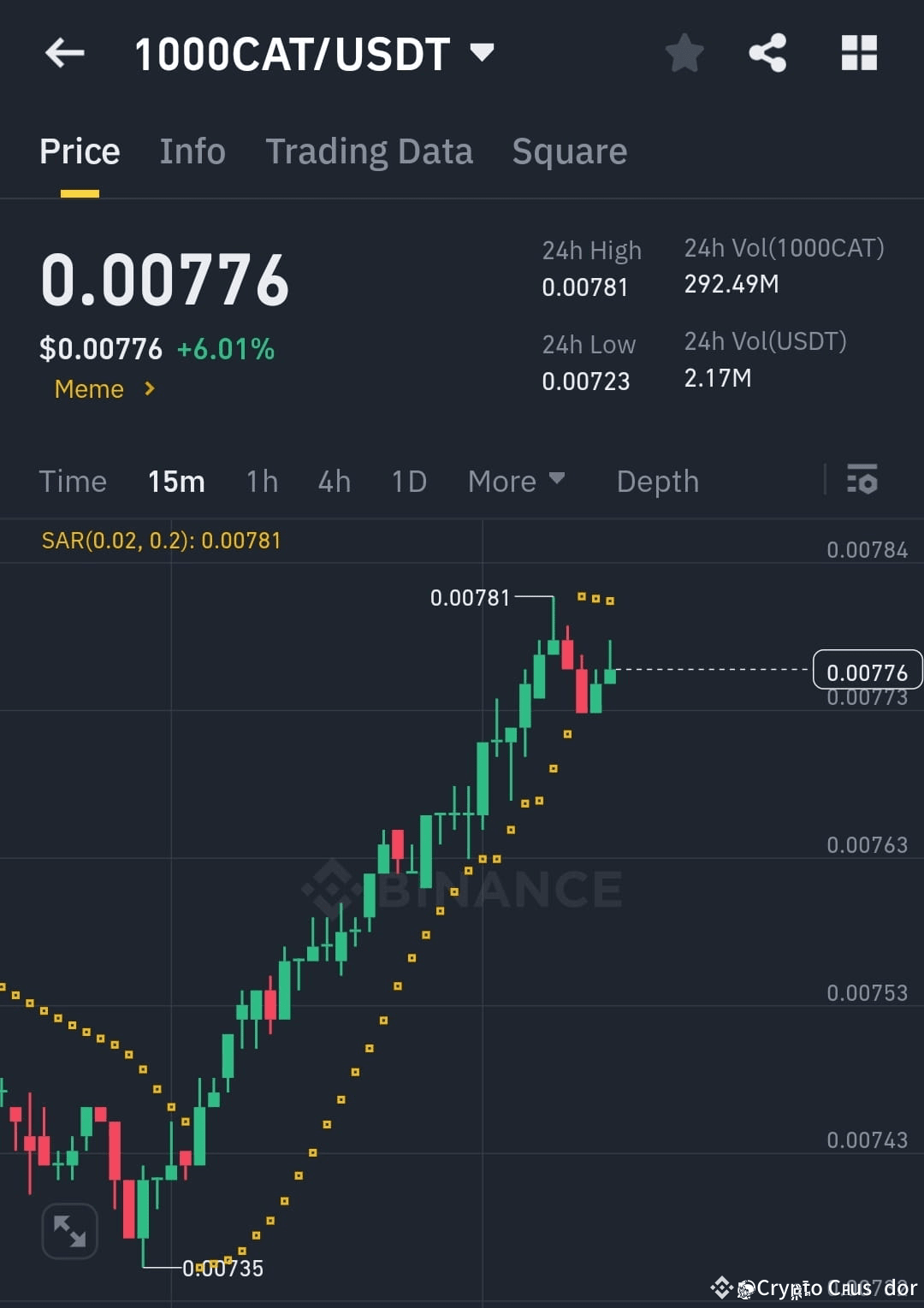924x1308 pixels.
Task: Tap the back arrow to exit chart
Action: [64, 52]
